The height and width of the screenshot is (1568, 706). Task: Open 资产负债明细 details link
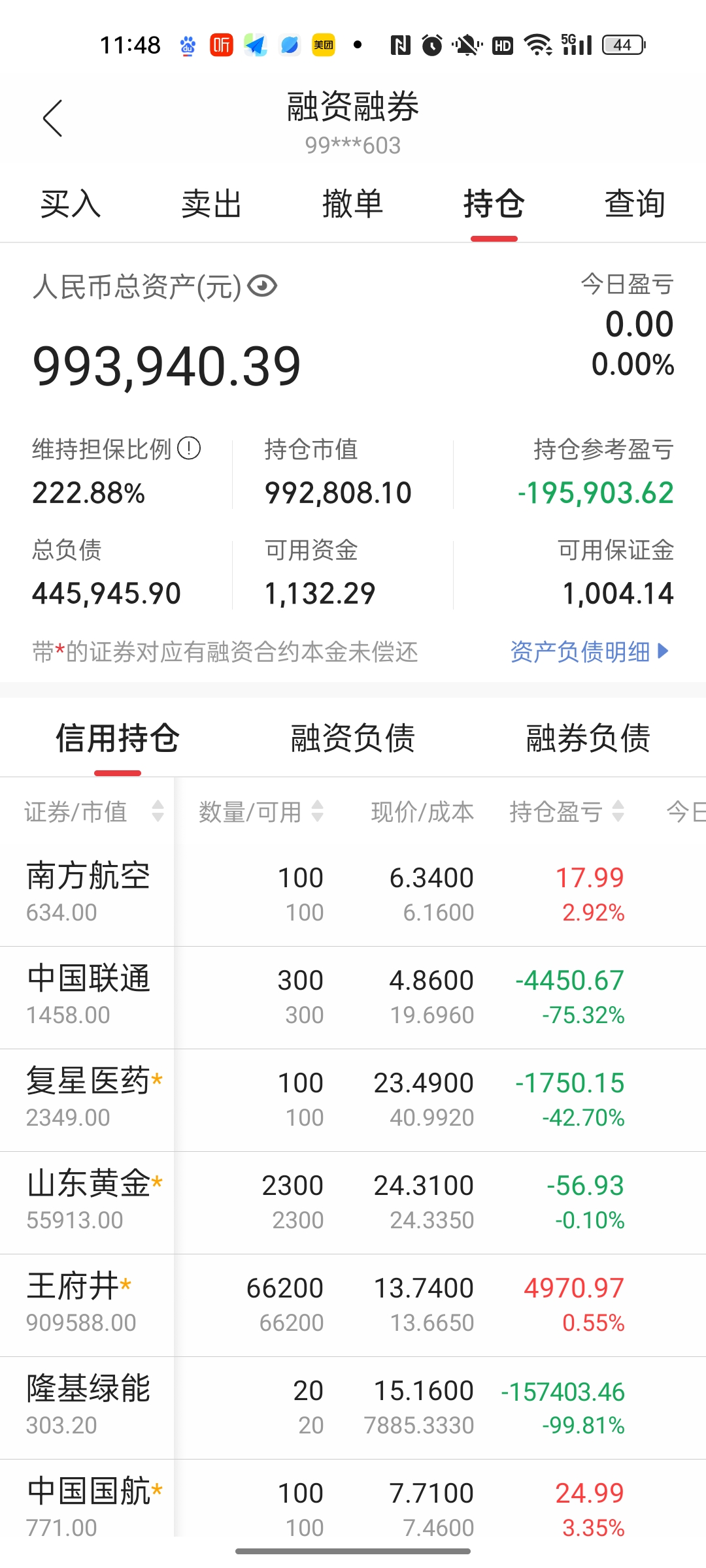pos(588,651)
